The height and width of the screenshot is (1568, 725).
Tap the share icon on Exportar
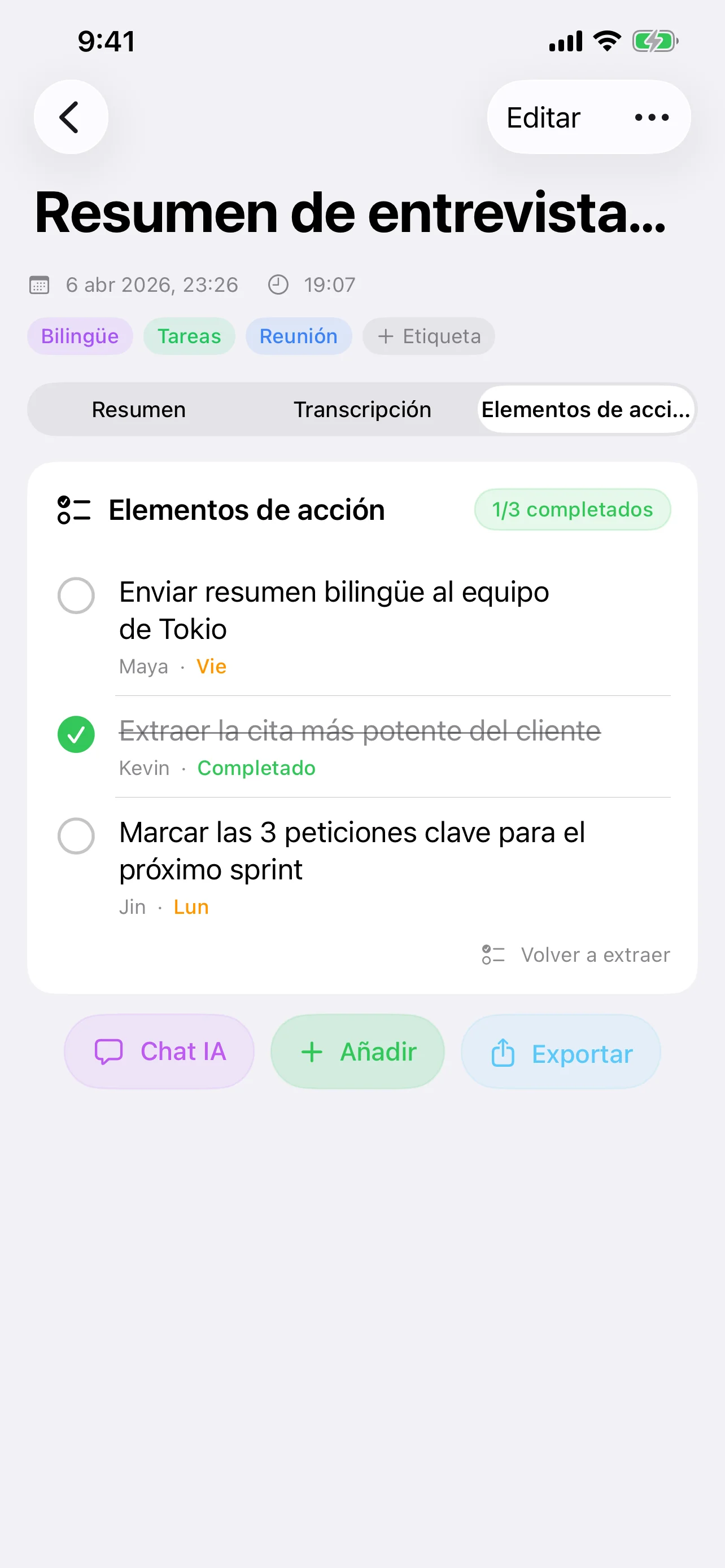click(x=502, y=1052)
